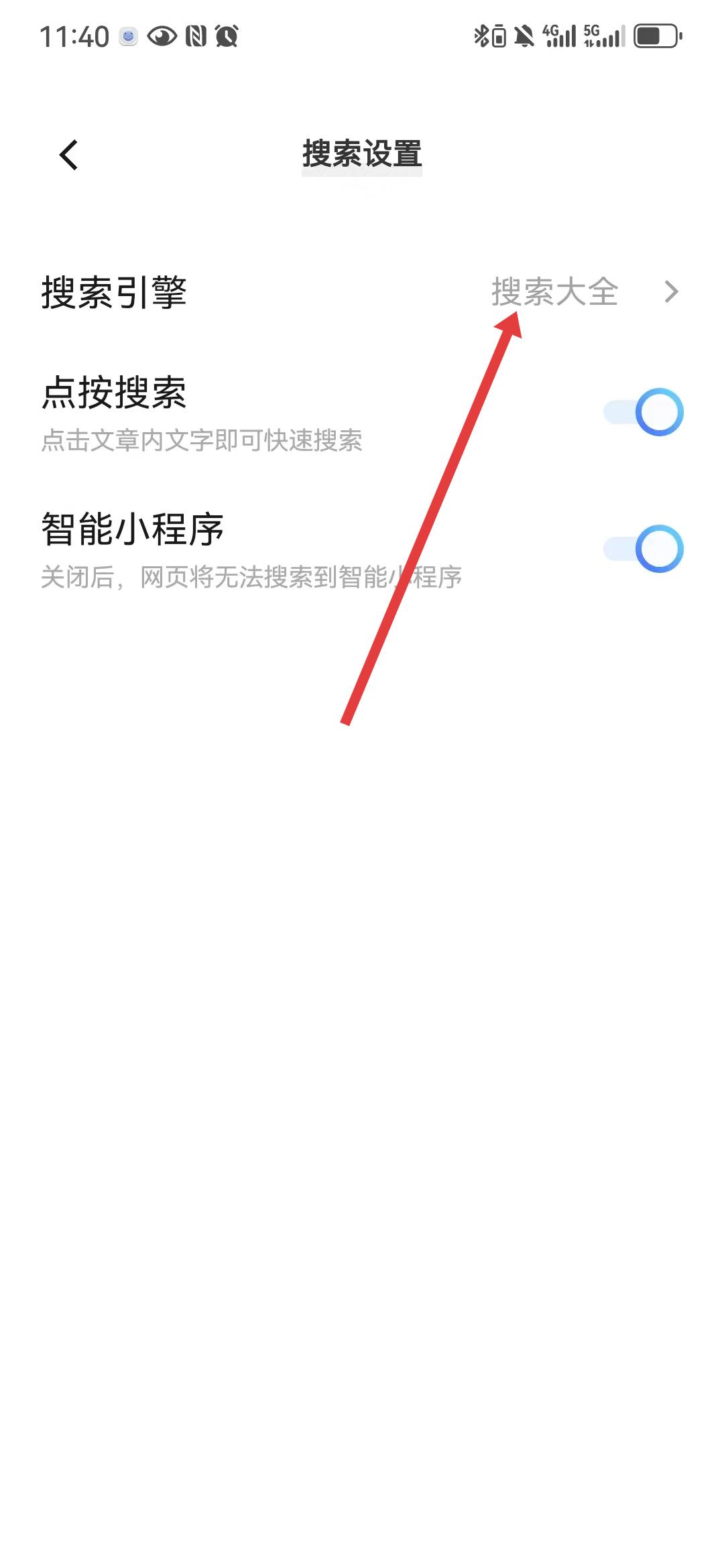Open the 搜索引擎 search engine row
The image size is (724, 1568).
coord(362,292)
